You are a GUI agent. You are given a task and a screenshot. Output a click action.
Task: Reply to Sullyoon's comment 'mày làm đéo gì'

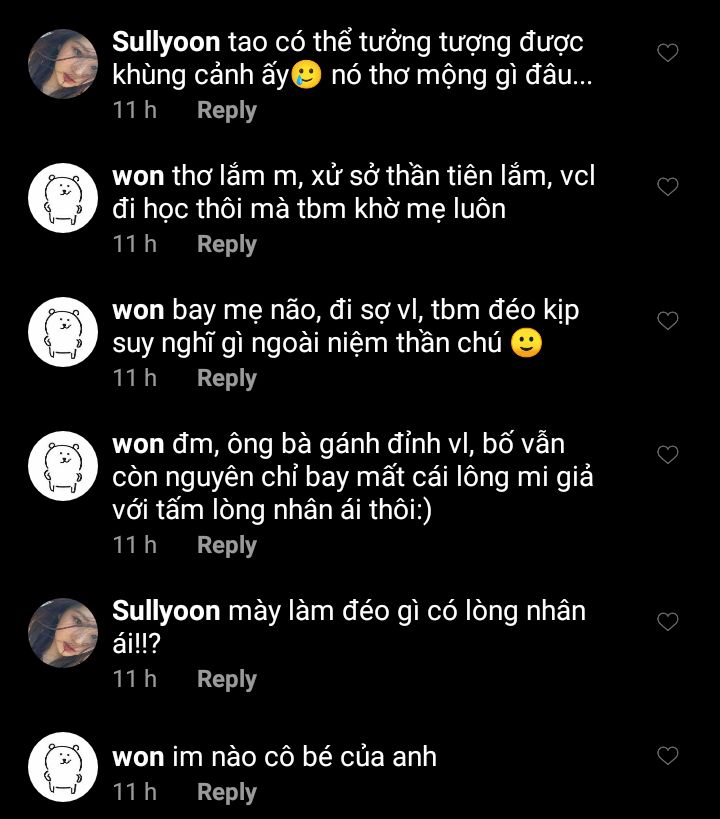[x=226, y=679]
